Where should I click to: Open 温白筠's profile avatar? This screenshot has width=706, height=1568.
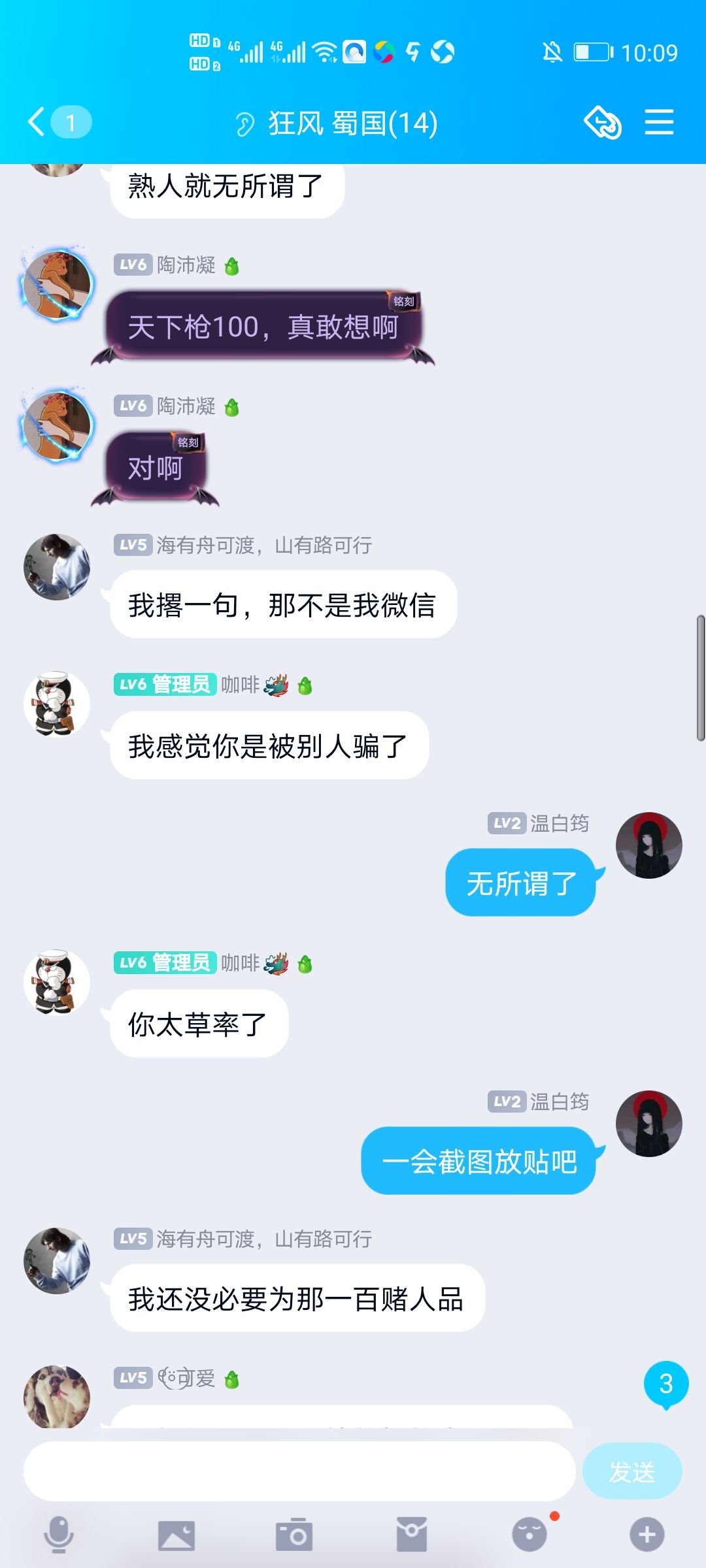point(648,846)
